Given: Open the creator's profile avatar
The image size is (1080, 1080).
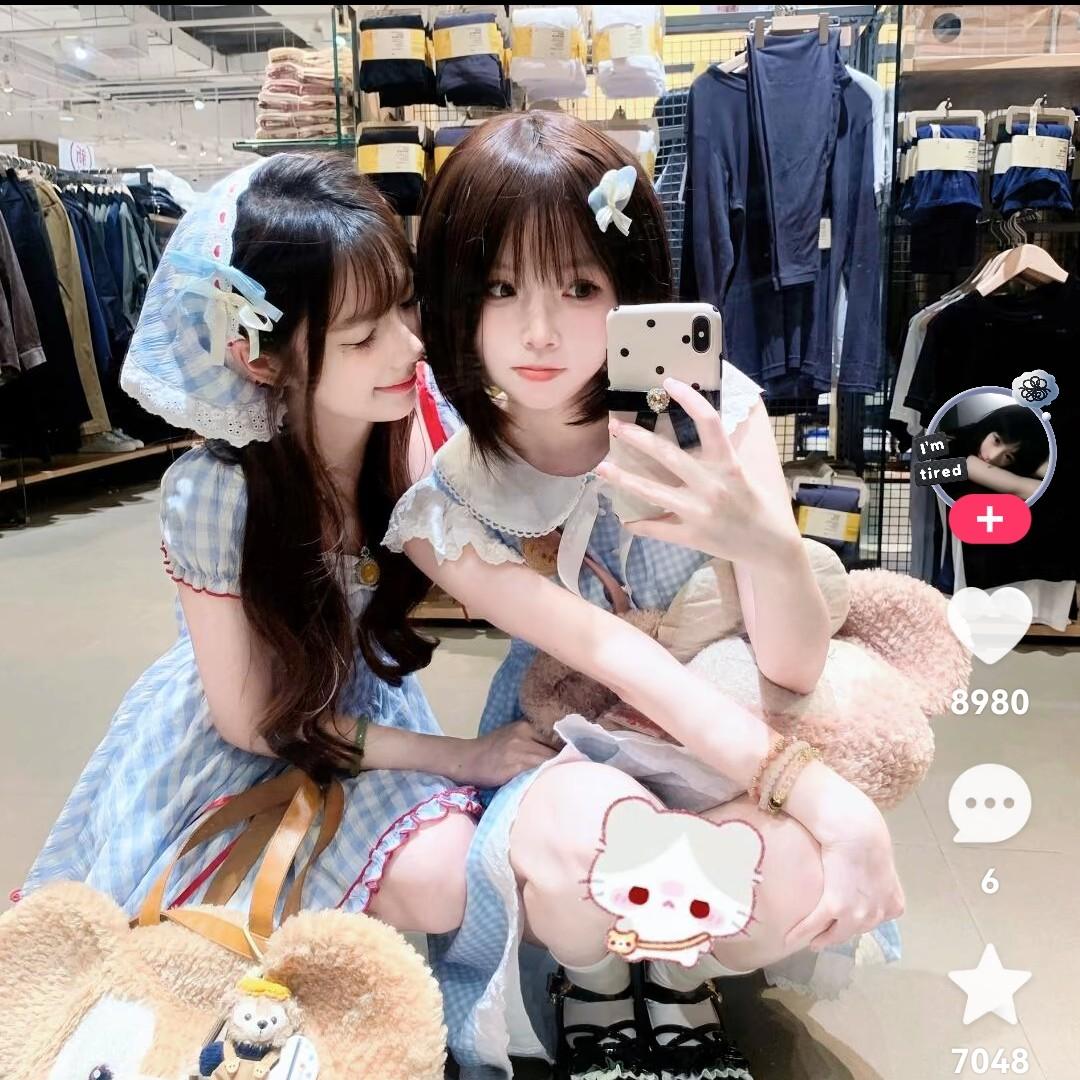Looking at the screenshot, I should pos(988,446).
